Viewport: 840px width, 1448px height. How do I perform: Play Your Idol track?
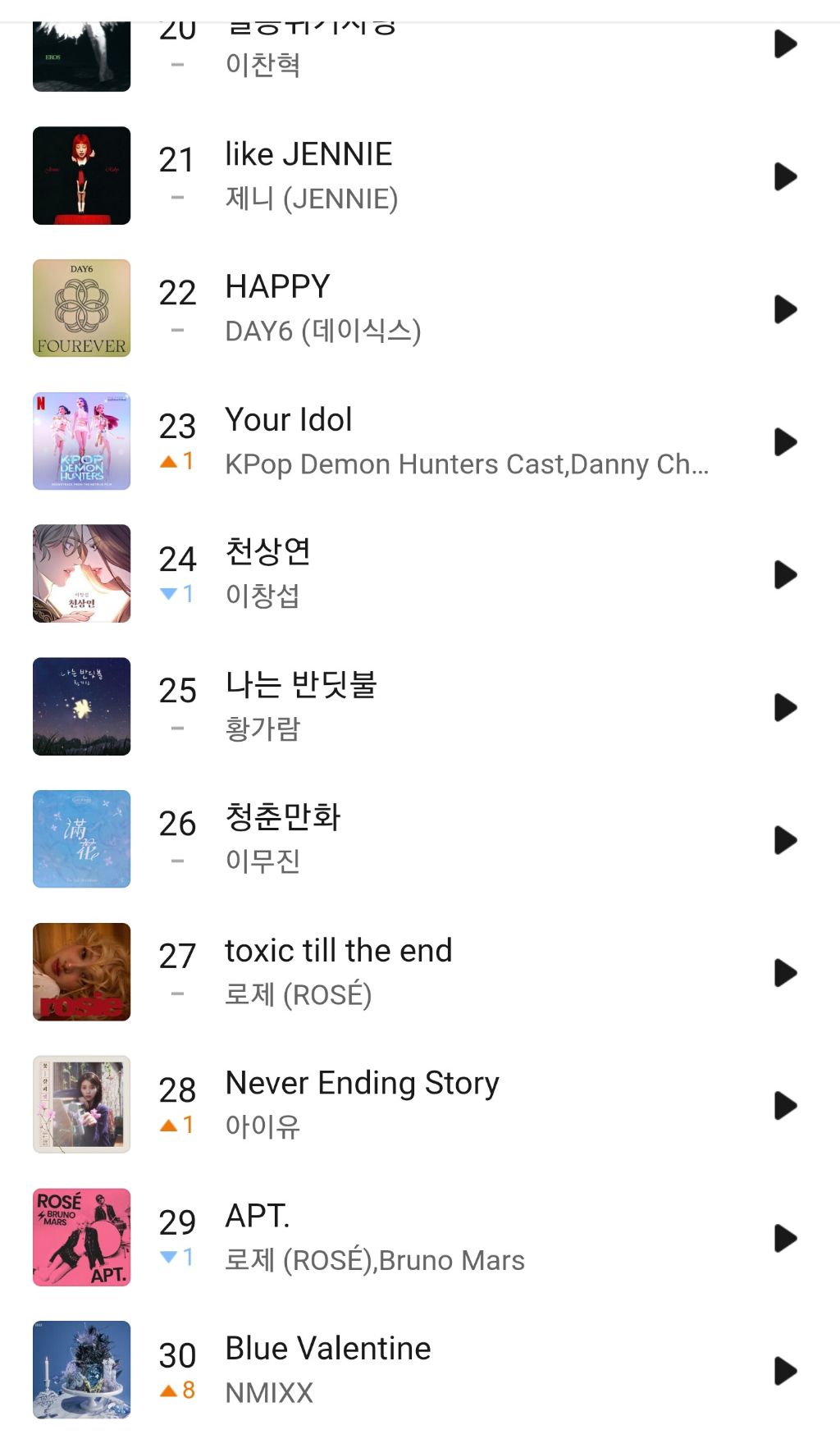point(785,442)
